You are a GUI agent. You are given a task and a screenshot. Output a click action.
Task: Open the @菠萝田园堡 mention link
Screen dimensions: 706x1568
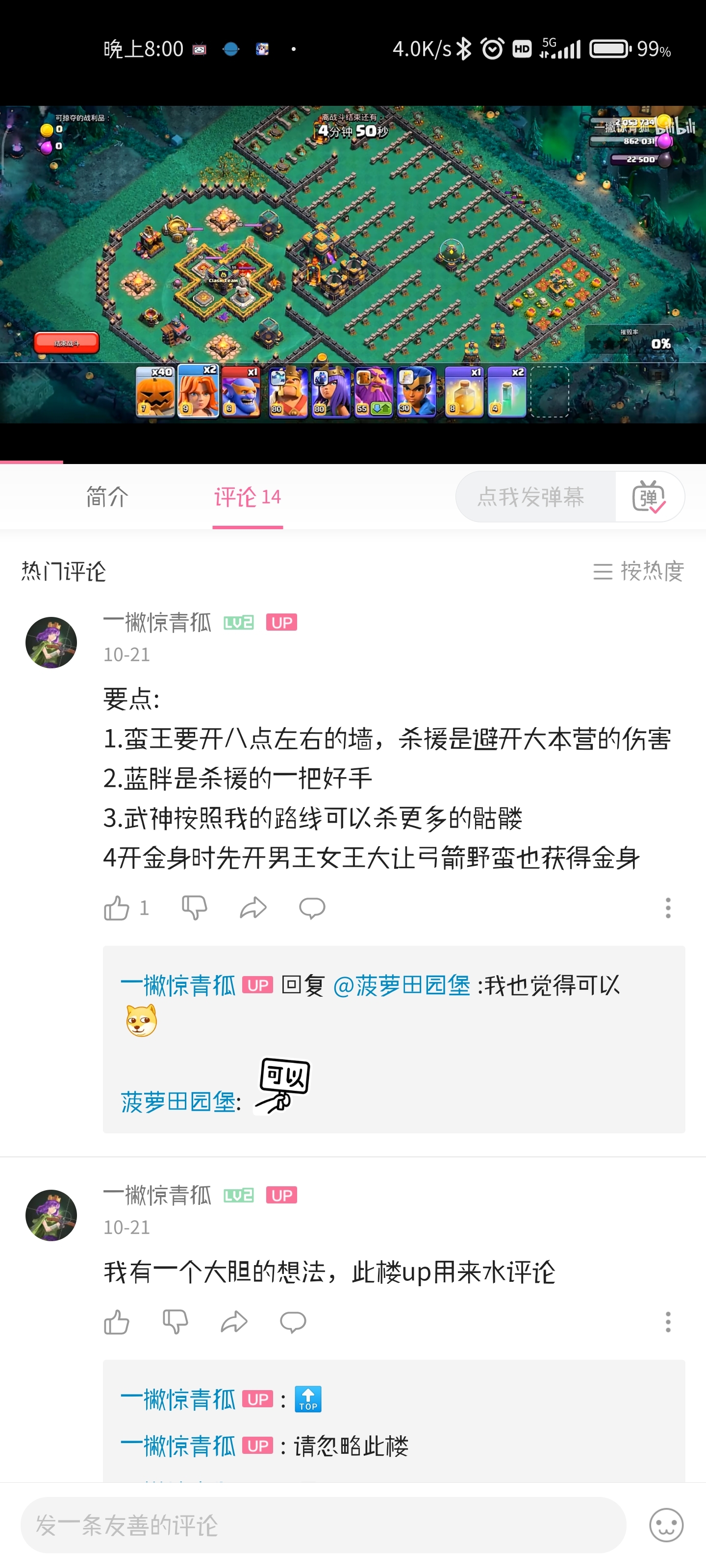[402, 984]
